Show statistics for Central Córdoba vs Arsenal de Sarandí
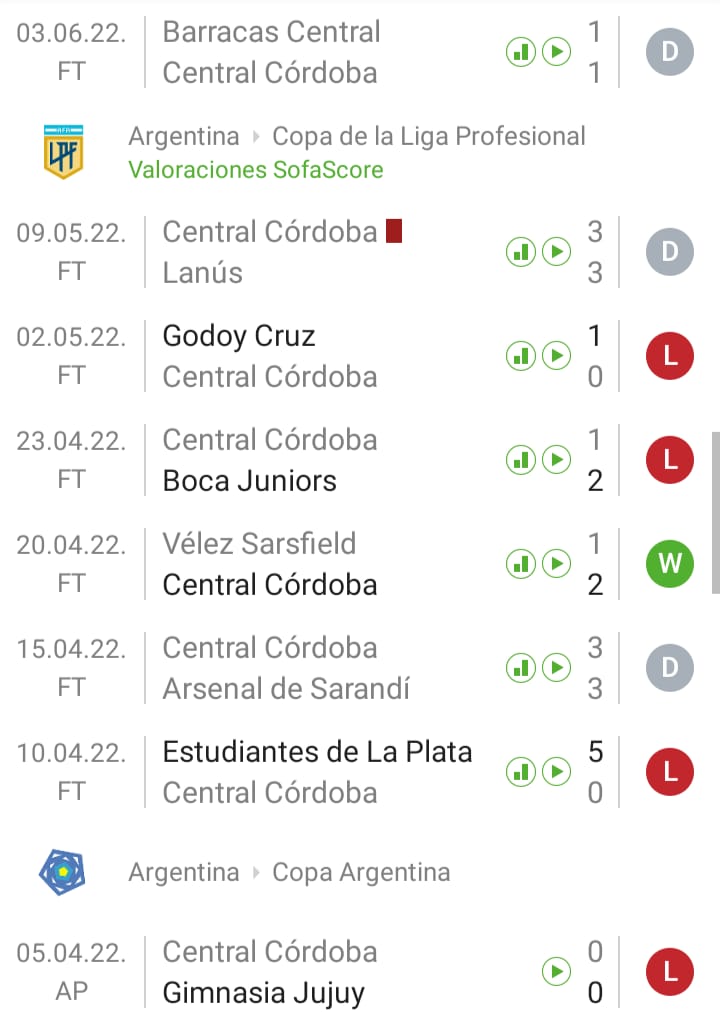This screenshot has height=1012, width=720. click(520, 668)
